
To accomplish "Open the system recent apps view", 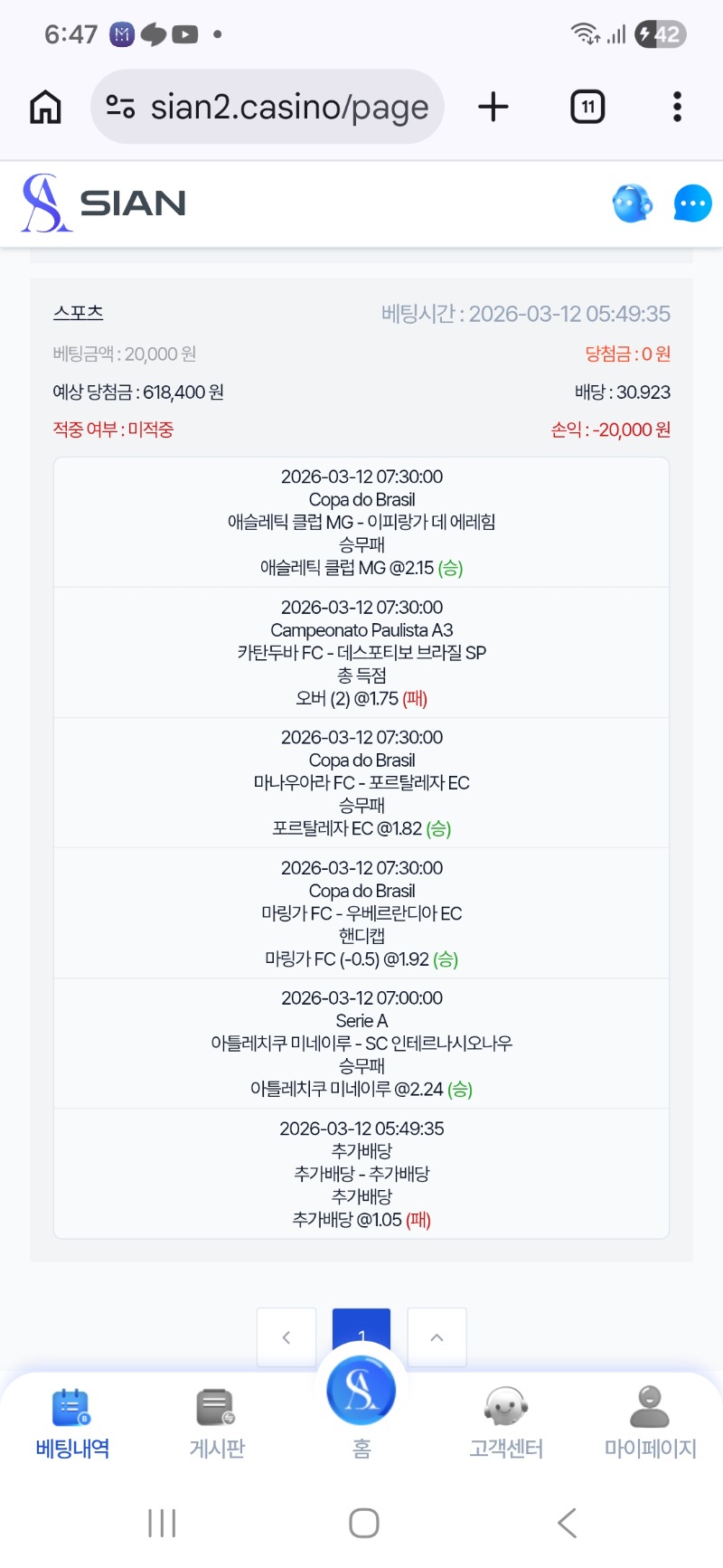I will point(162,1523).
